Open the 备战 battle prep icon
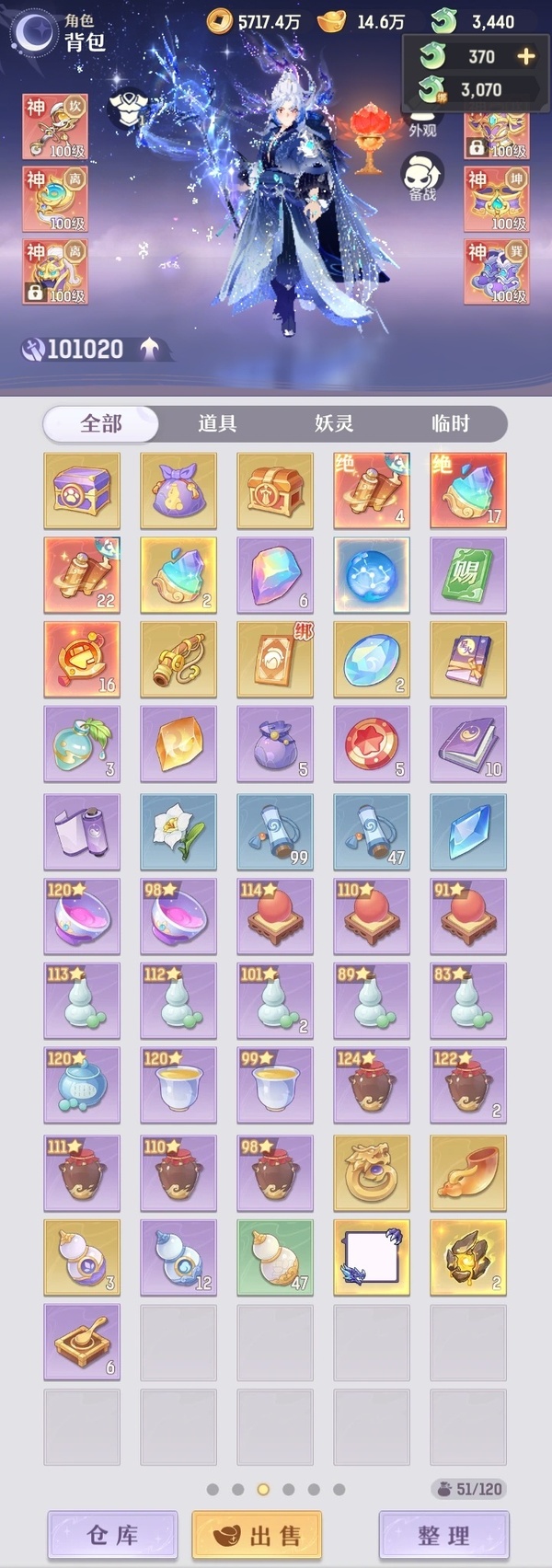552x1568 pixels. (x=422, y=179)
